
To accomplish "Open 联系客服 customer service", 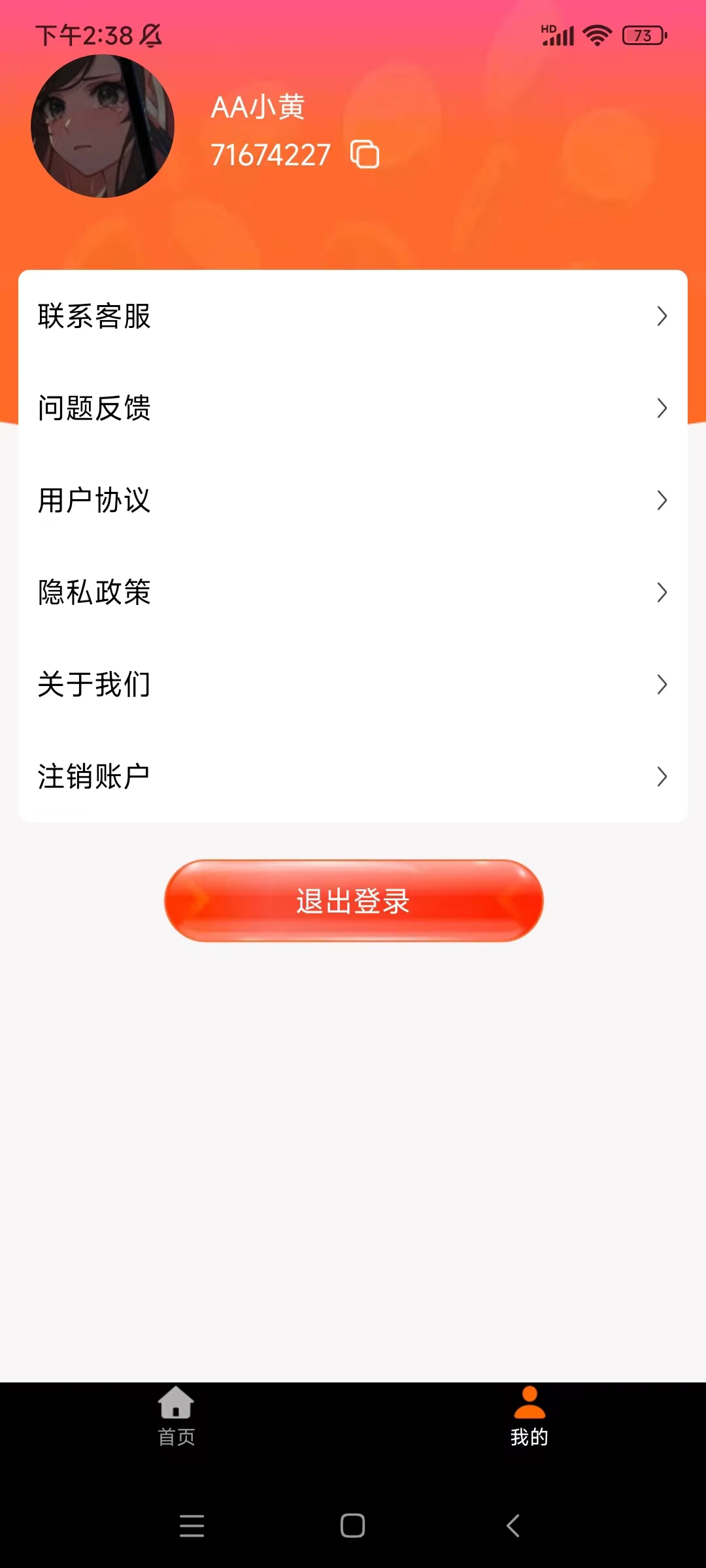I will click(353, 316).
